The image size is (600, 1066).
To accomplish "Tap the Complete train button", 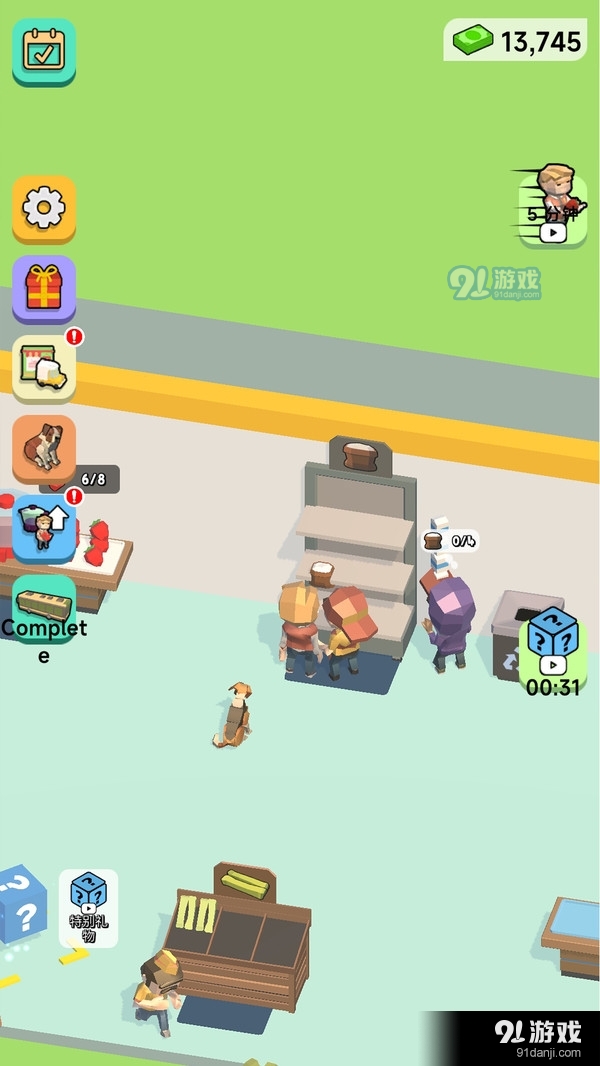I will (44, 608).
